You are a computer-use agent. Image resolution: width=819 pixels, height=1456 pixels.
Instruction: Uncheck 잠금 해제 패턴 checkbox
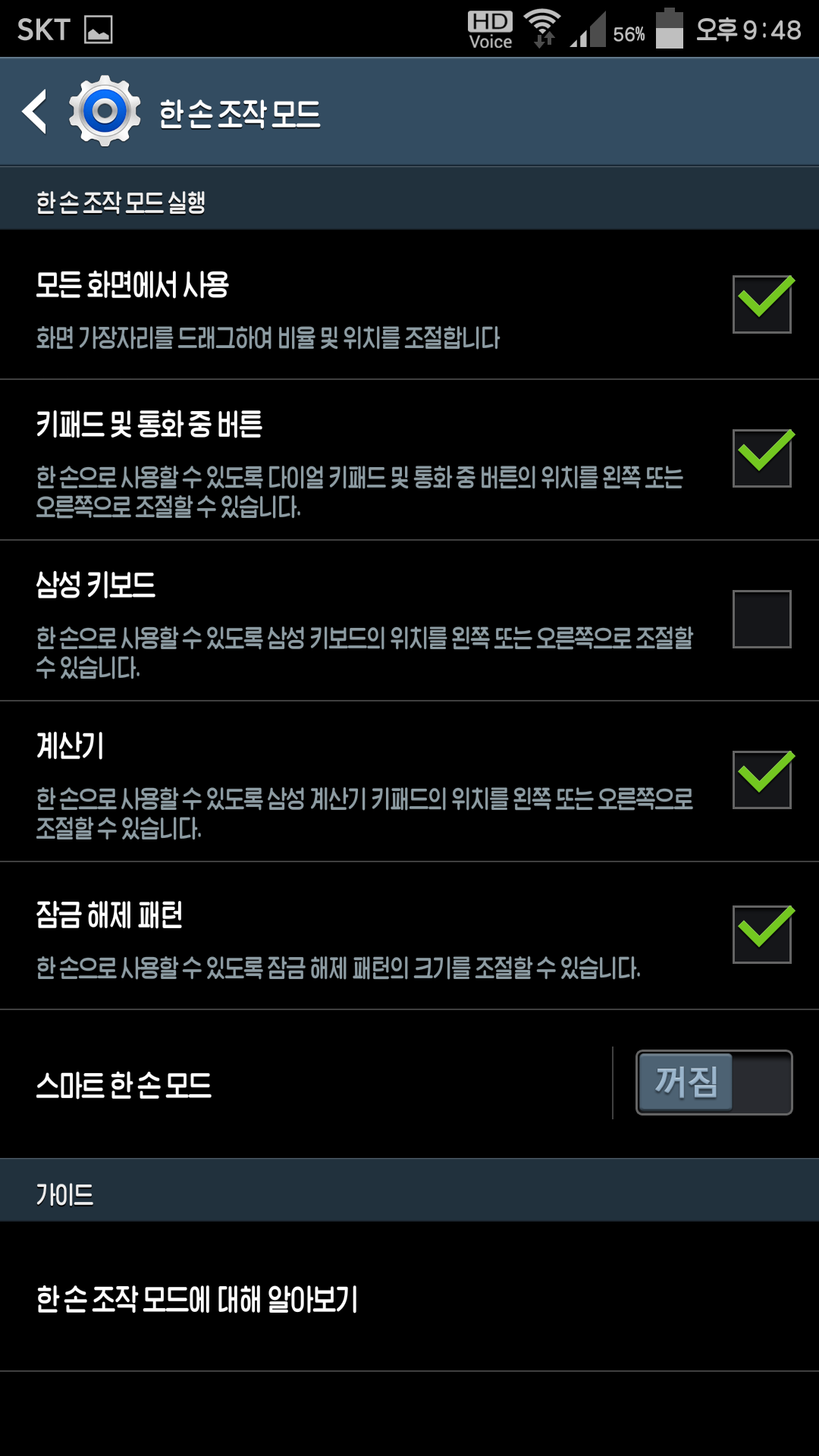[x=761, y=934]
